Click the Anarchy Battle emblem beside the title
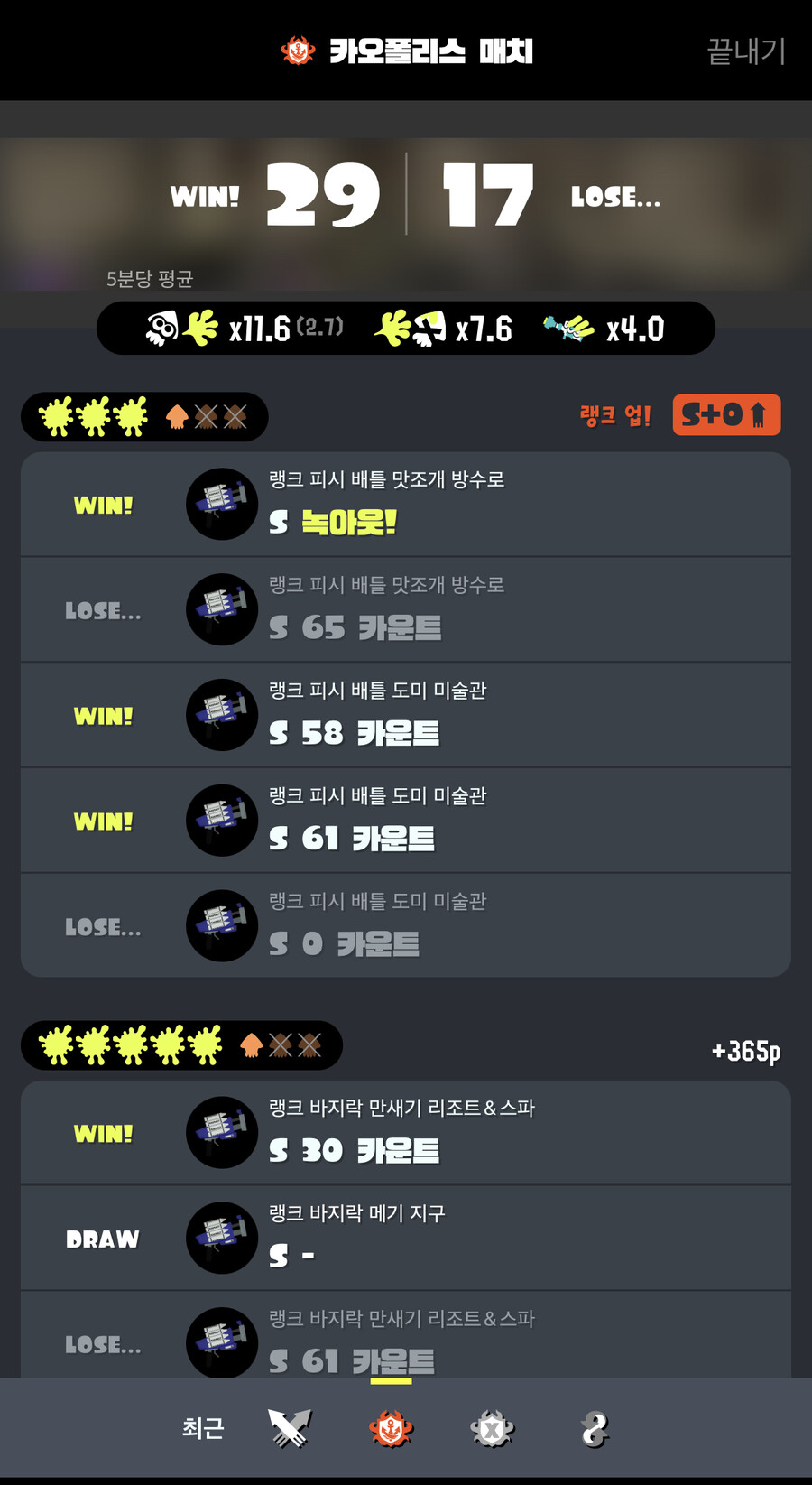This screenshot has width=812, height=1485. tap(298, 51)
